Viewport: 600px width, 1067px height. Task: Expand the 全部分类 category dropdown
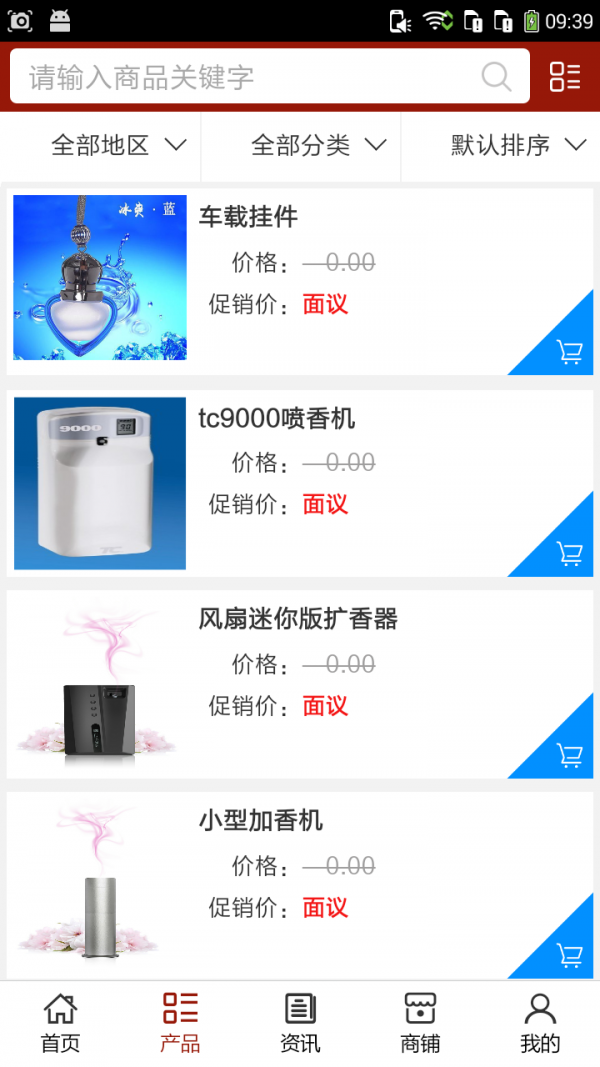[x=318, y=146]
